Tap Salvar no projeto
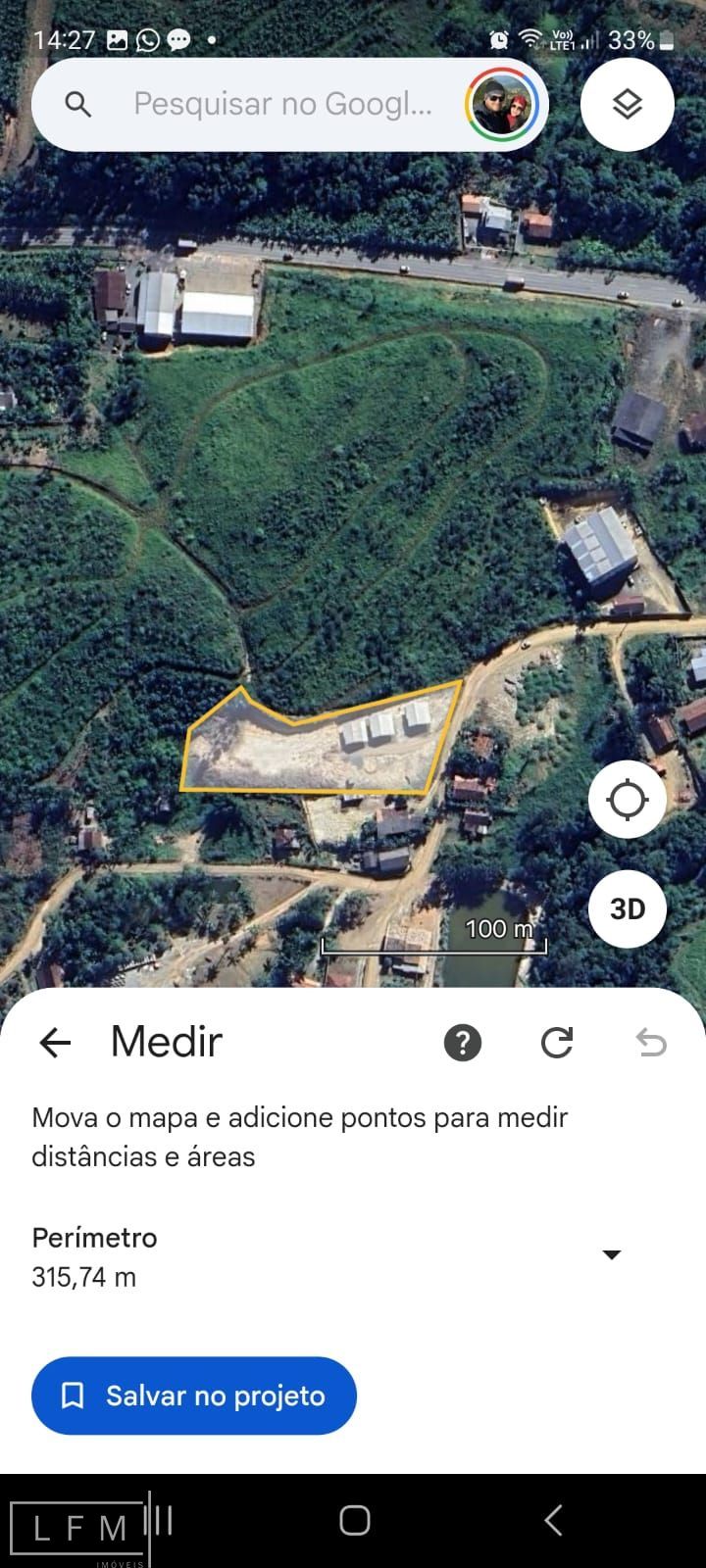This screenshot has height=1568, width=706. [x=194, y=1396]
